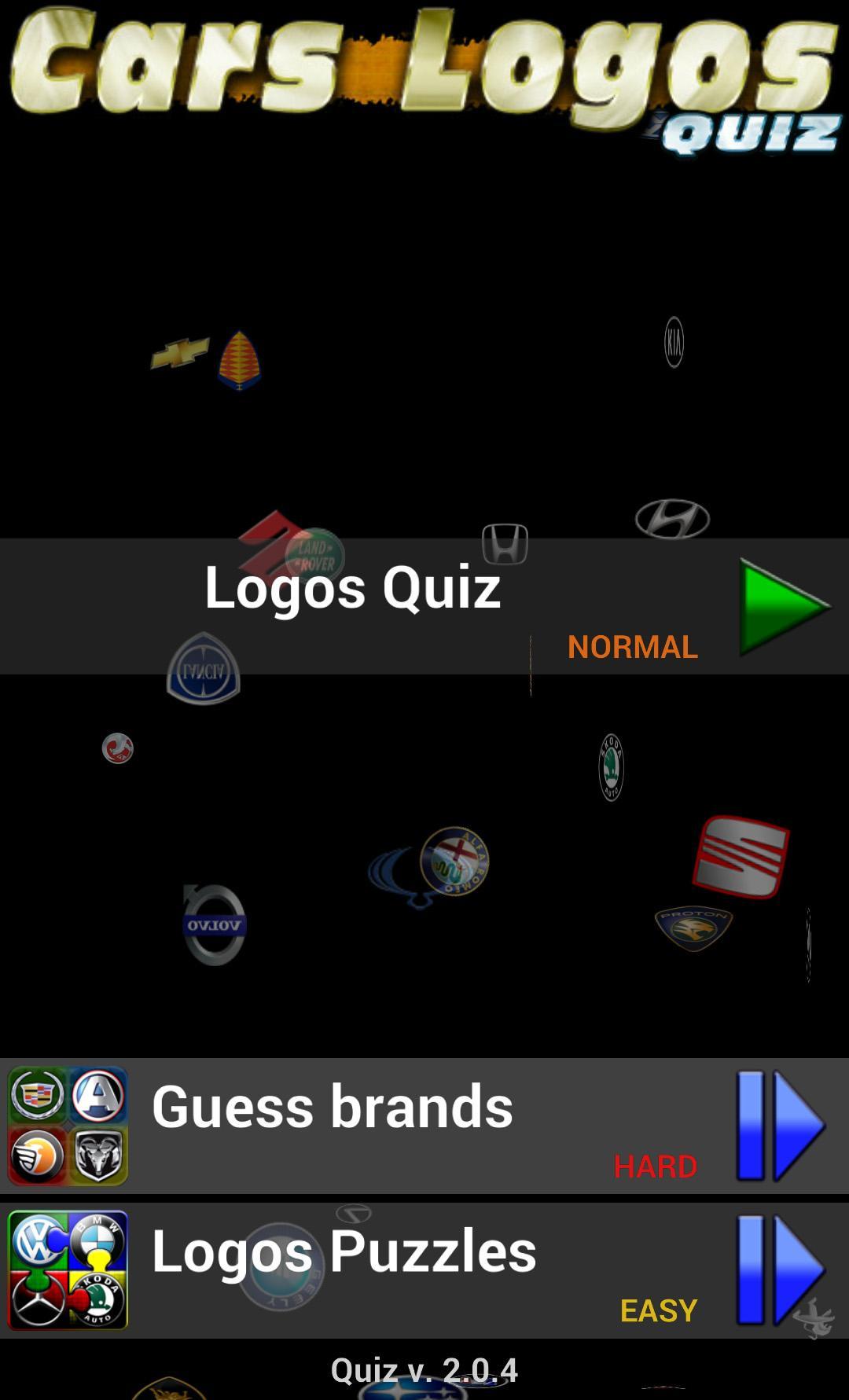This screenshot has height=1400, width=849.
Task: Tap blue arrow next to Guess brands
Action: pos(780,1126)
